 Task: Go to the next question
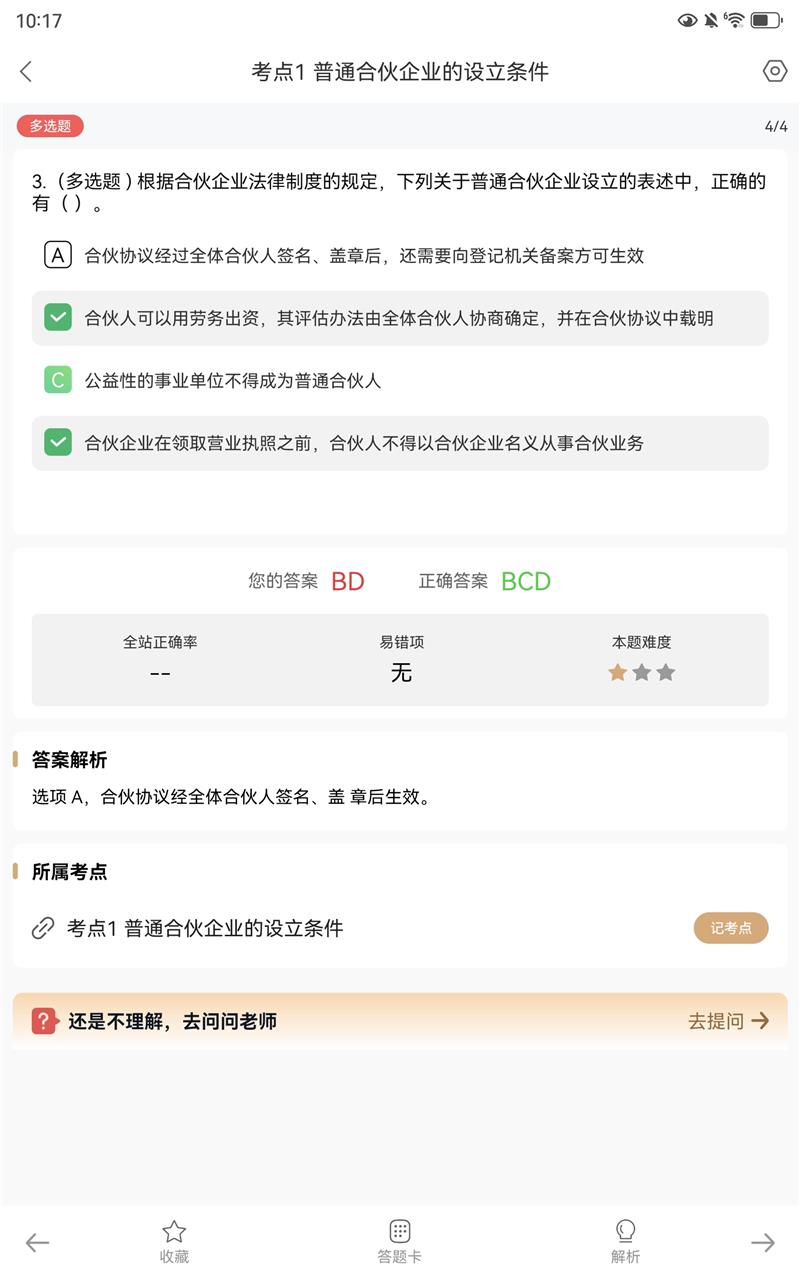tap(763, 1243)
